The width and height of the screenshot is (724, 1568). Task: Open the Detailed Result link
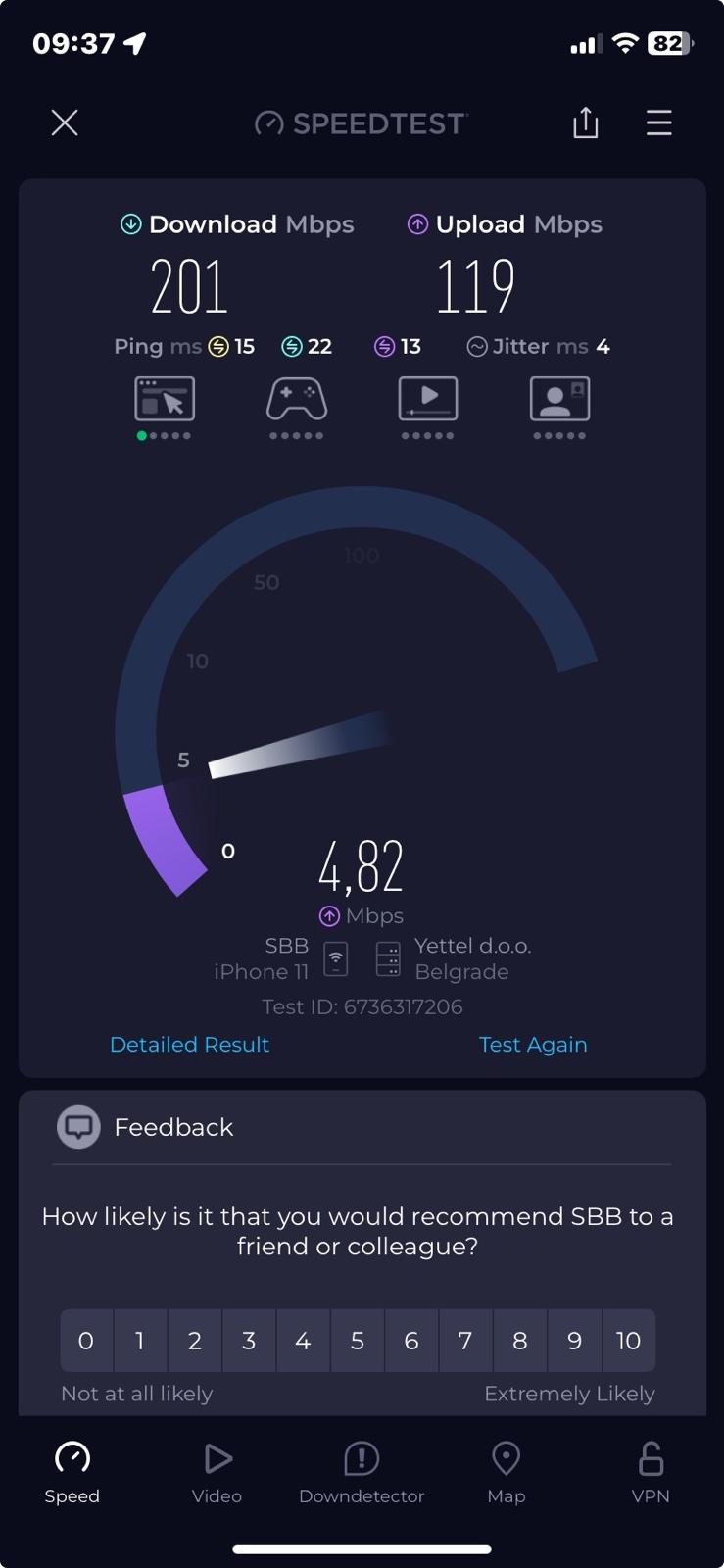[189, 1045]
